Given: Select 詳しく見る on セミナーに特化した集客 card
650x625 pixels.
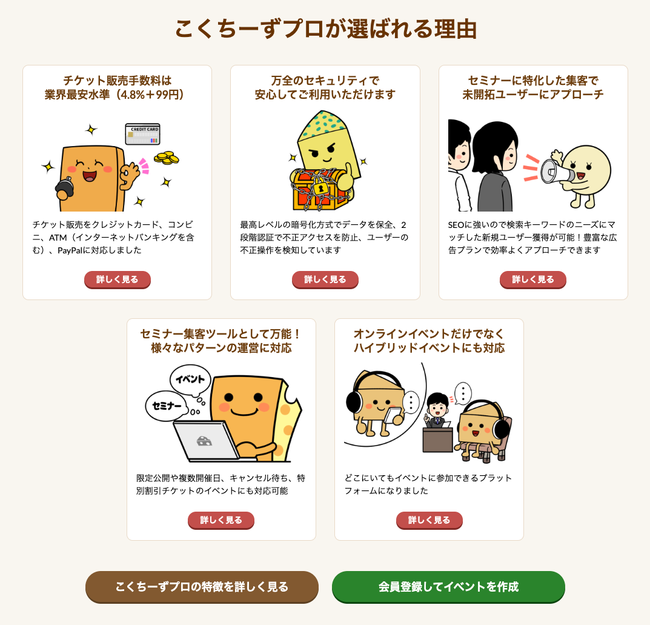Looking at the screenshot, I should (x=533, y=280).
